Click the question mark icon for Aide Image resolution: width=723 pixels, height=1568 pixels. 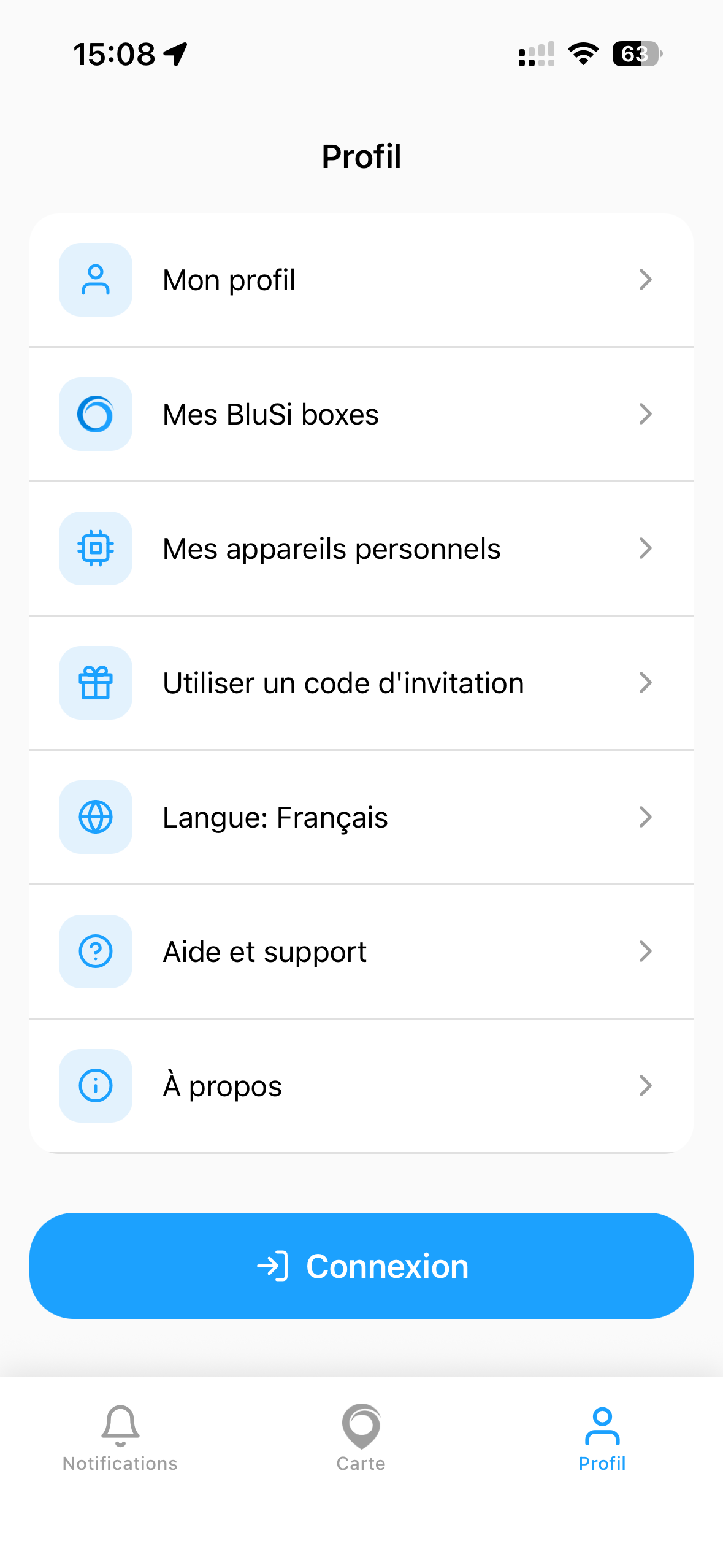coord(95,951)
